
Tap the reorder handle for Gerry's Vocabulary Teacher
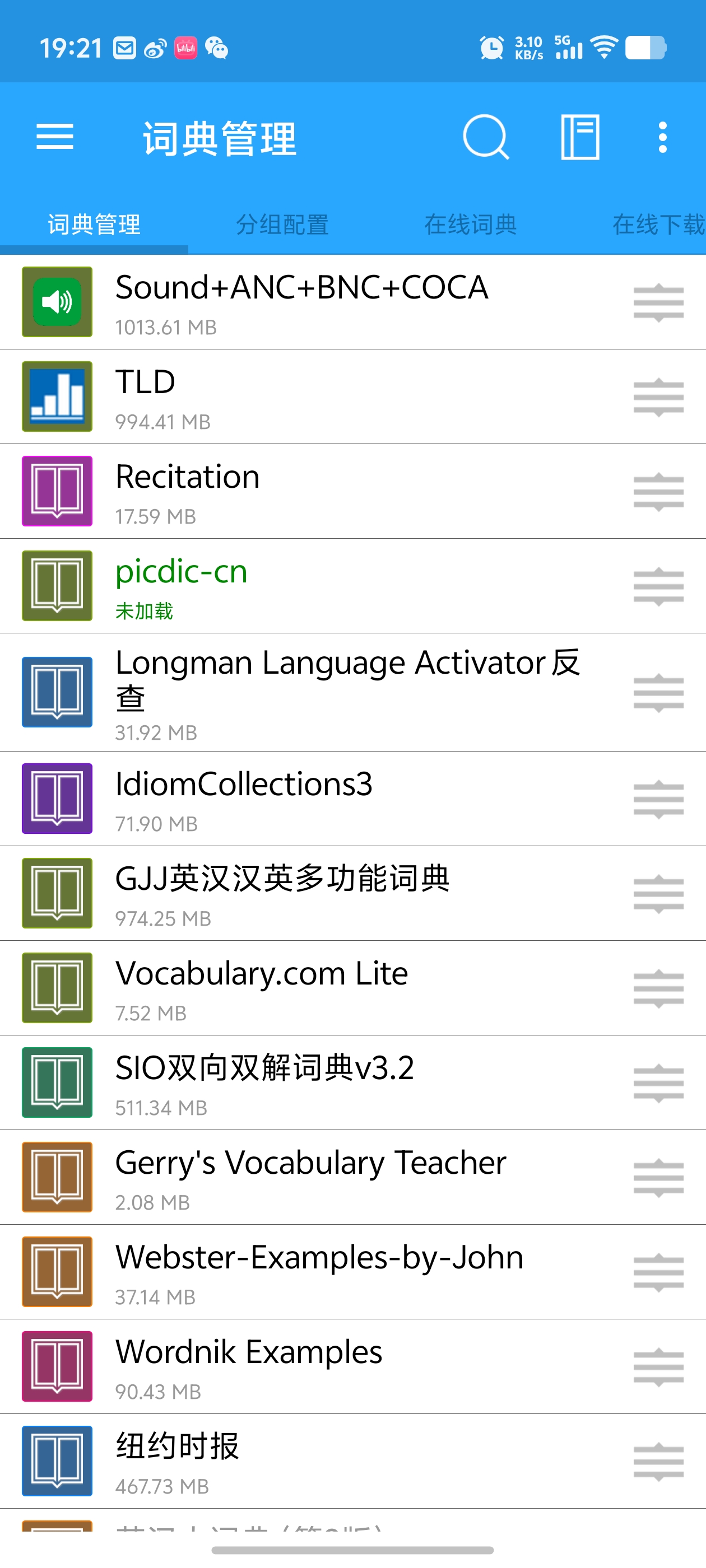658,1178
